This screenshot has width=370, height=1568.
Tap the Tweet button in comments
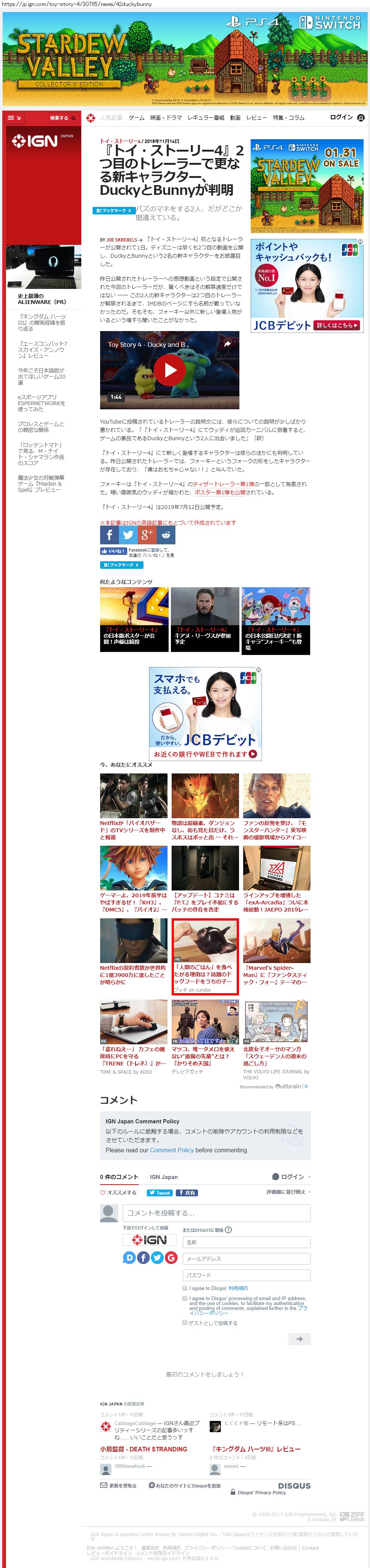coord(160,1193)
